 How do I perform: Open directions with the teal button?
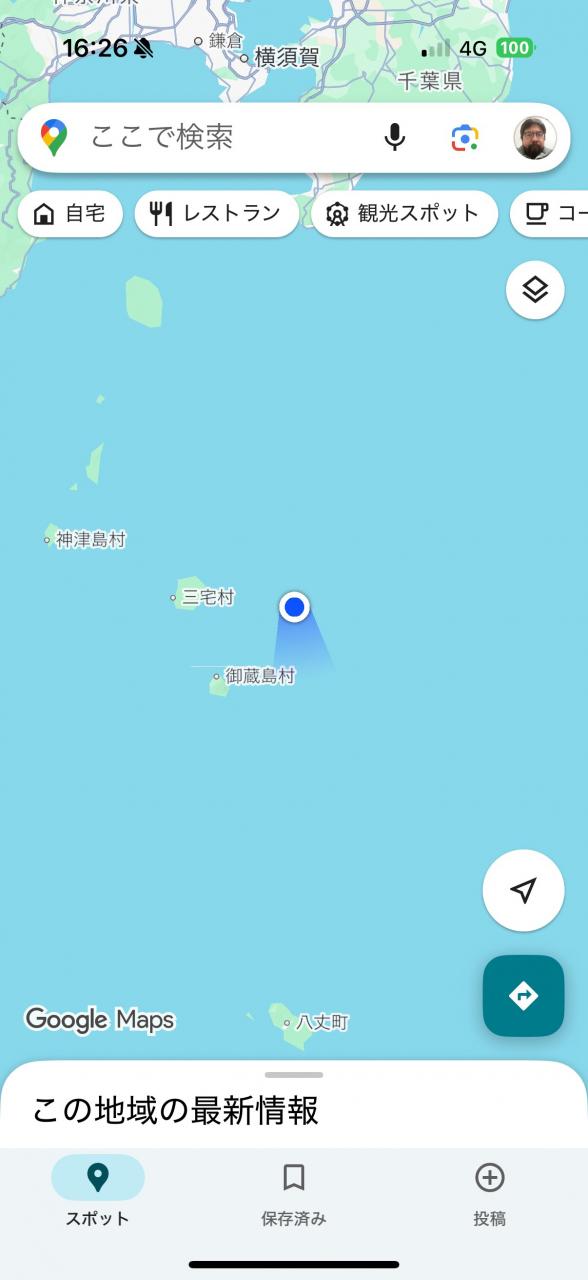(x=524, y=996)
